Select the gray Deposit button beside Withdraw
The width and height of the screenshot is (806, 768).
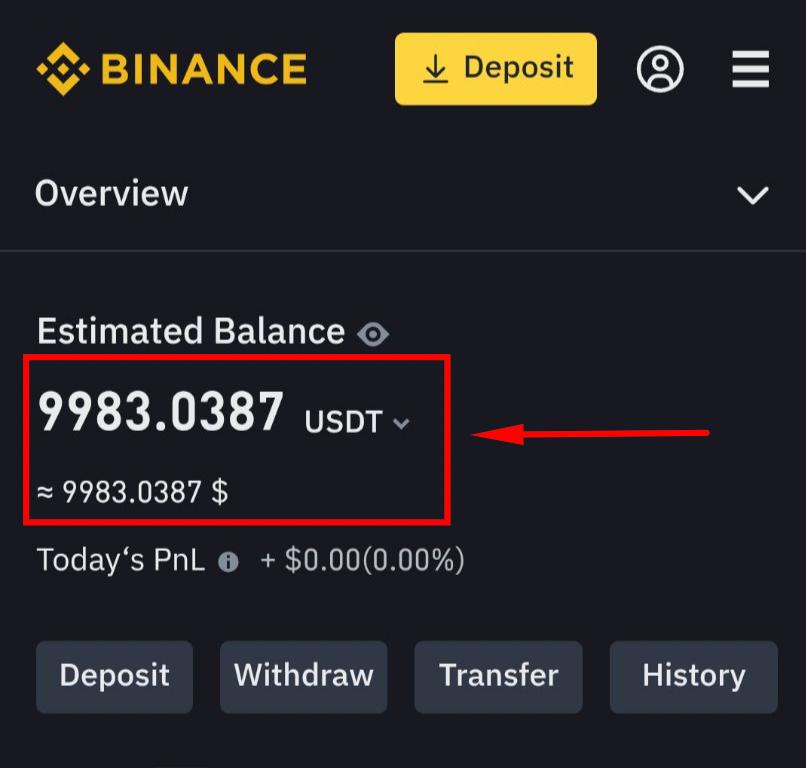(x=114, y=677)
